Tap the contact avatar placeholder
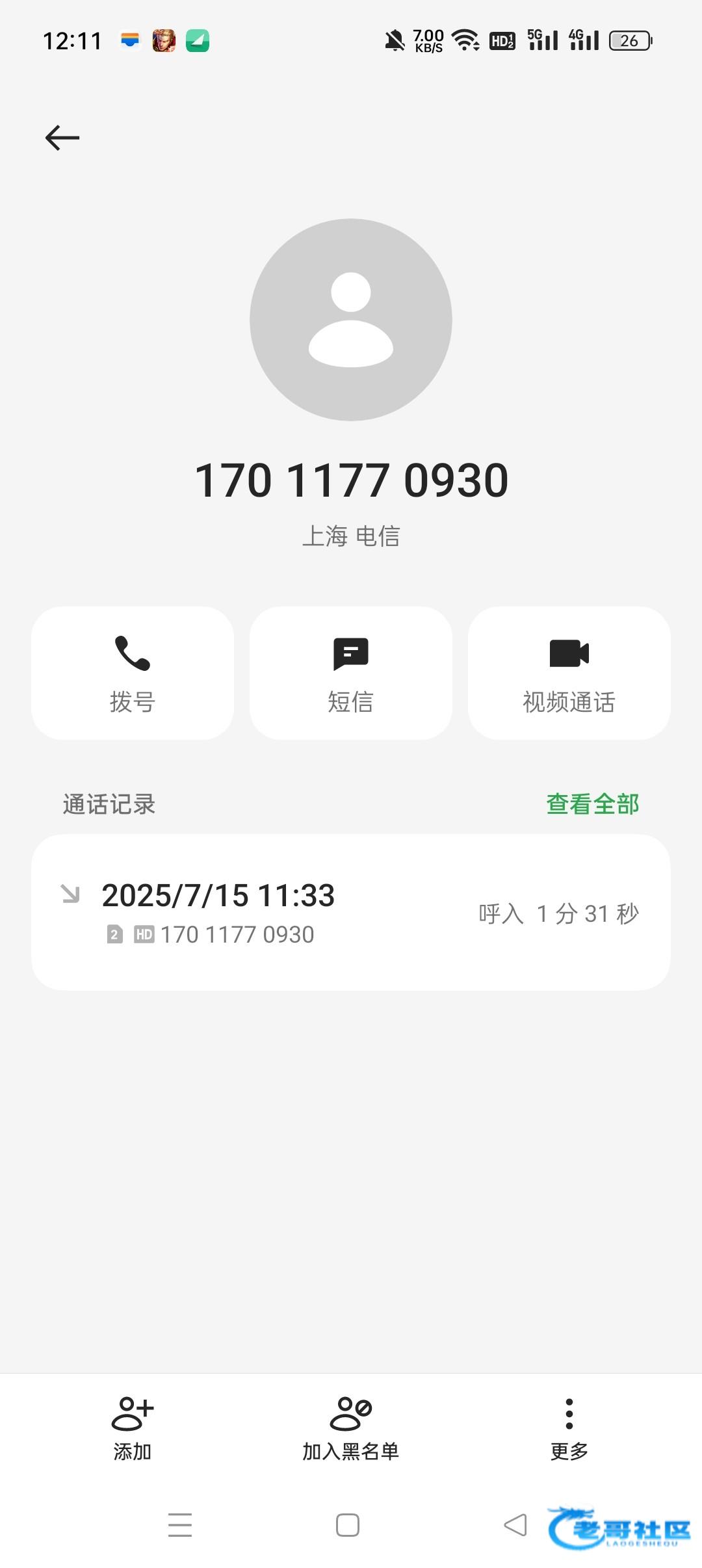This screenshot has height=1568, width=702. pos(351,320)
